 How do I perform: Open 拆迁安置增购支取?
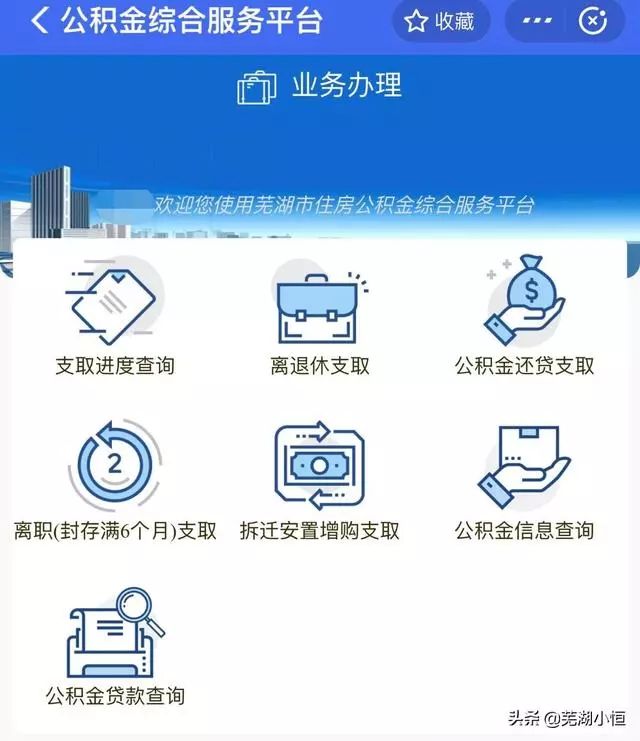[320, 480]
